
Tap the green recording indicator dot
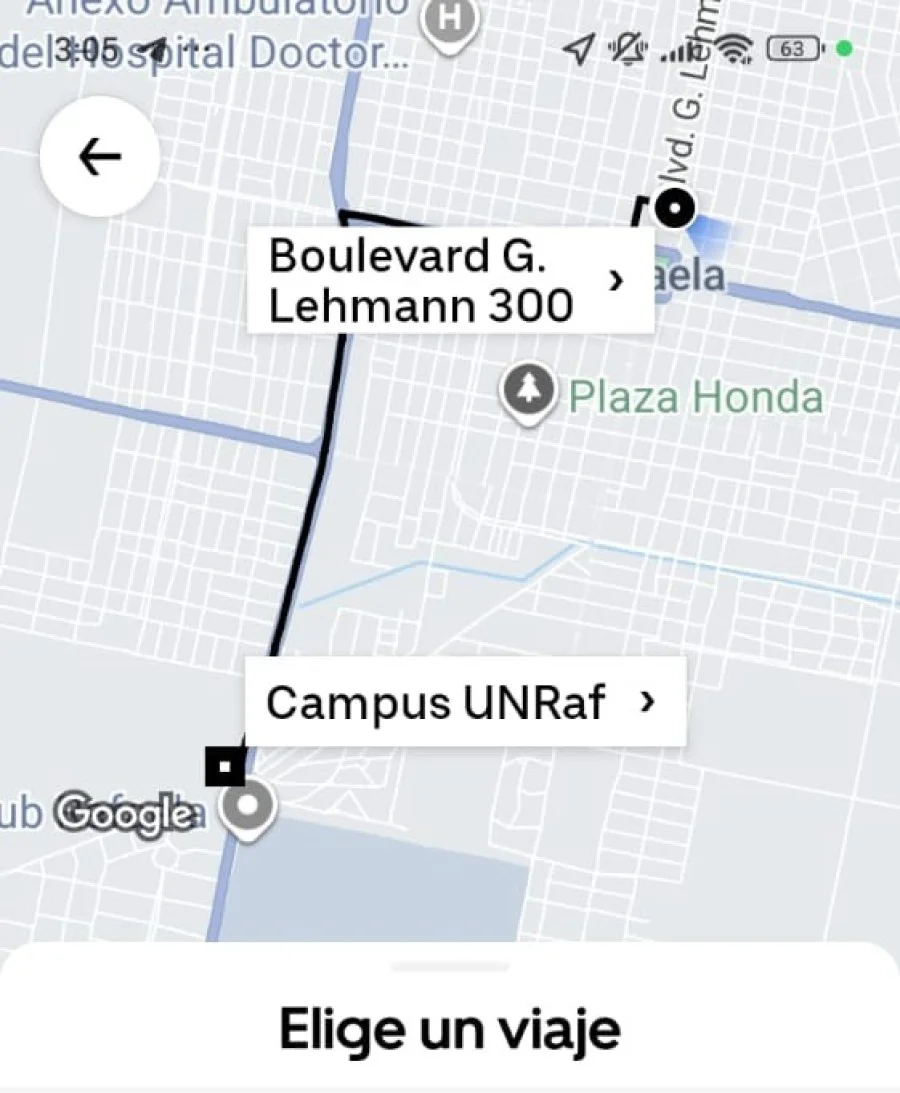[845, 47]
